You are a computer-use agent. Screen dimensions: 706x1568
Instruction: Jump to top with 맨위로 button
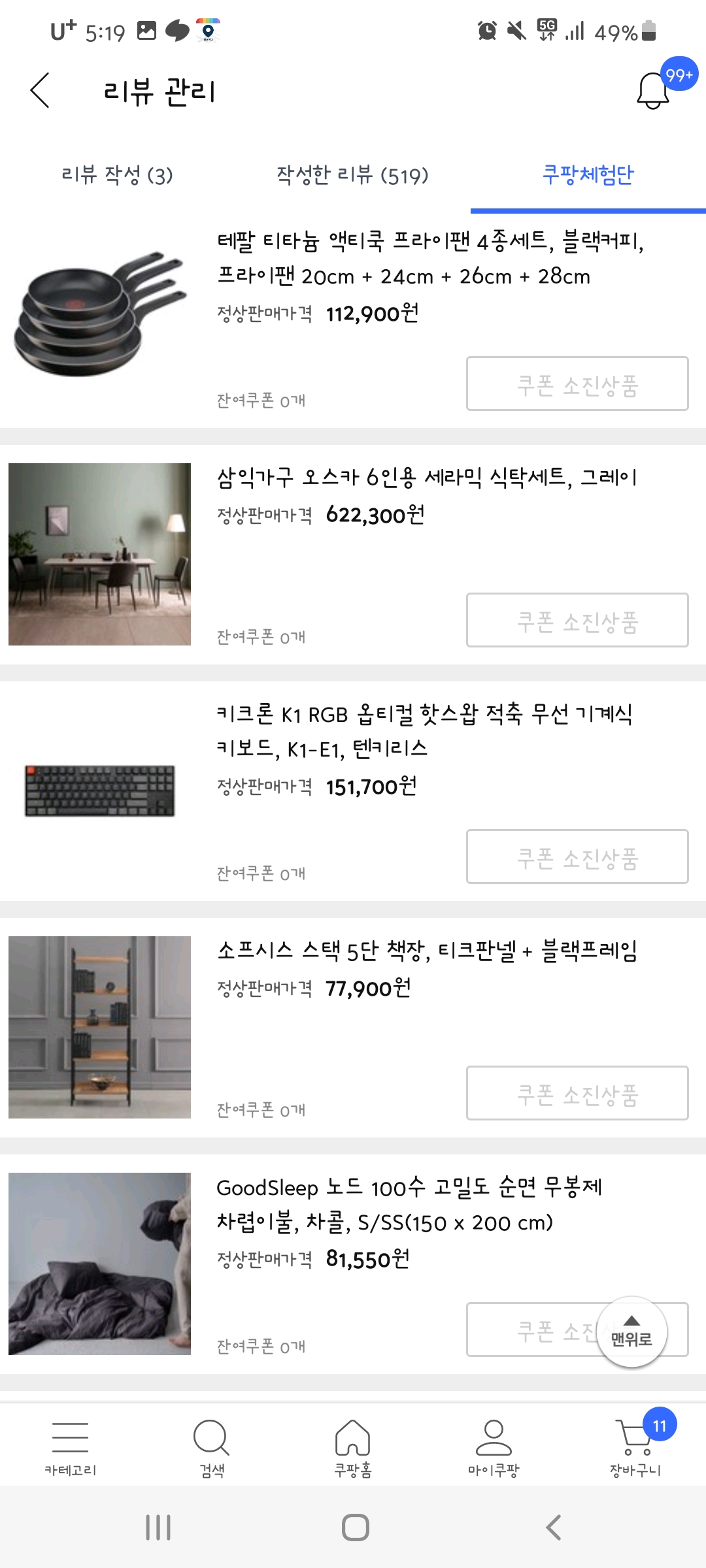[631, 1332]
